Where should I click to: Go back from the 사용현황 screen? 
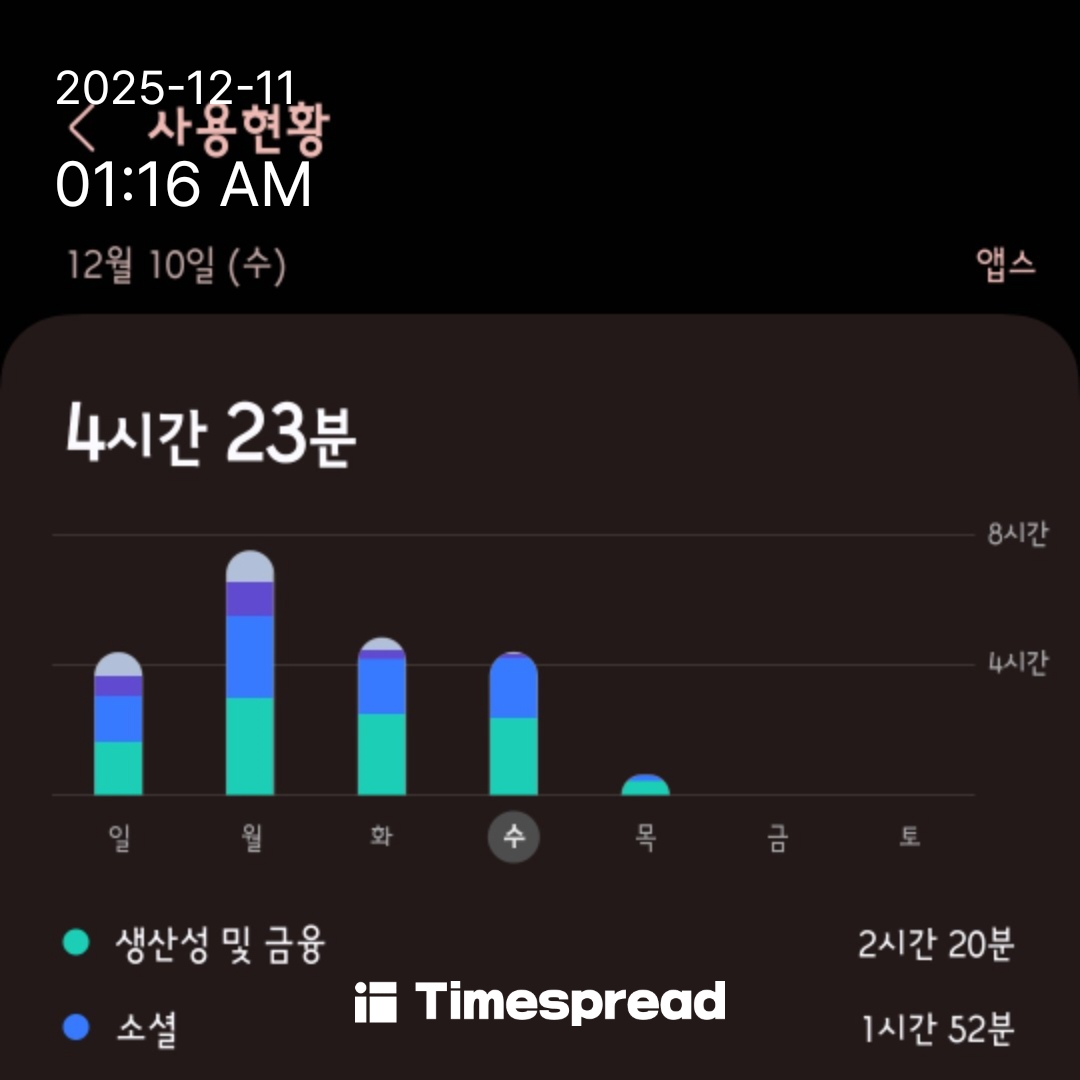(82, 130)
